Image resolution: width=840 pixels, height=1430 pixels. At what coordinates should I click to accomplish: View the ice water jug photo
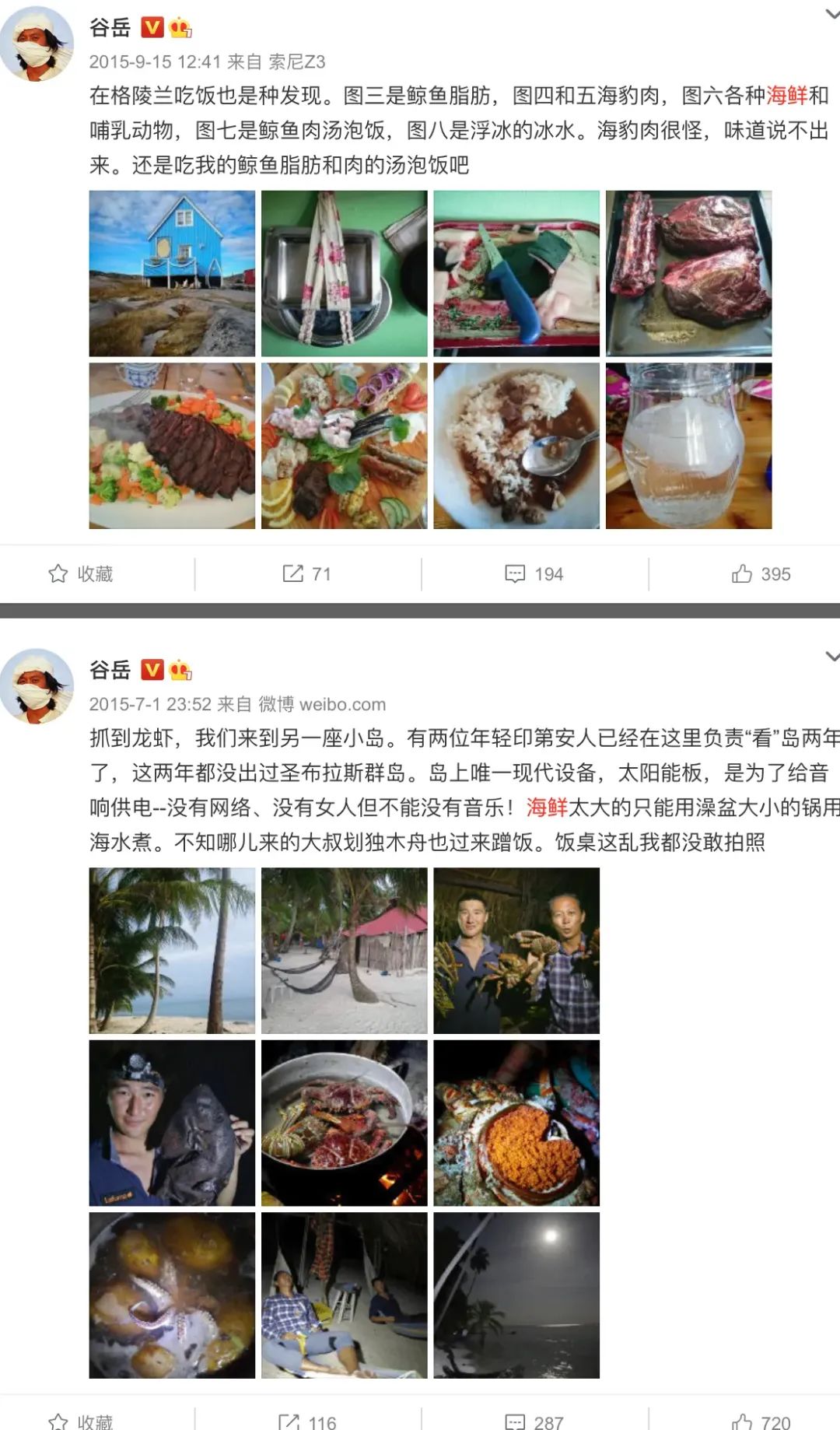coord(688,446)
